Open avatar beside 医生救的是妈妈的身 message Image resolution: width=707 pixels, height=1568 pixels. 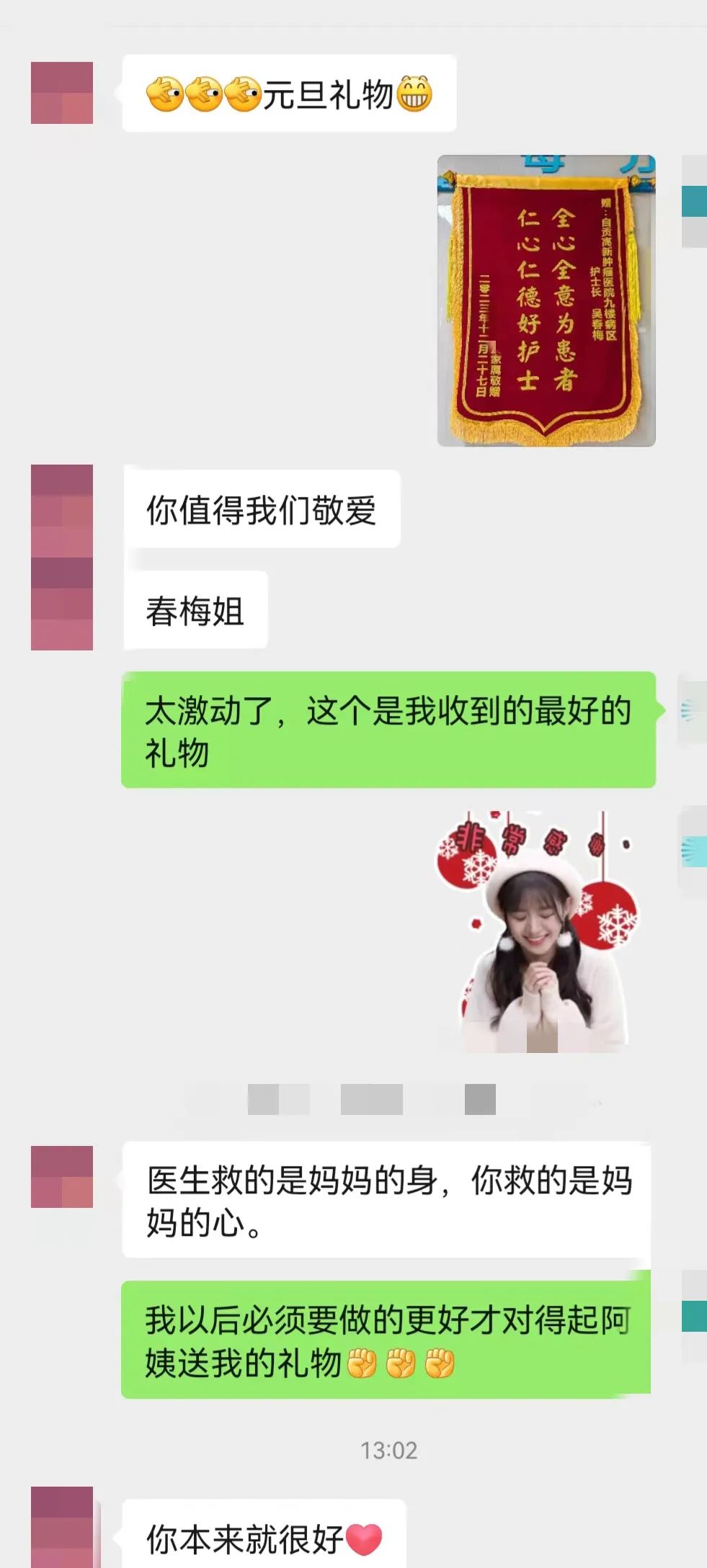(x=62, y=1176)
